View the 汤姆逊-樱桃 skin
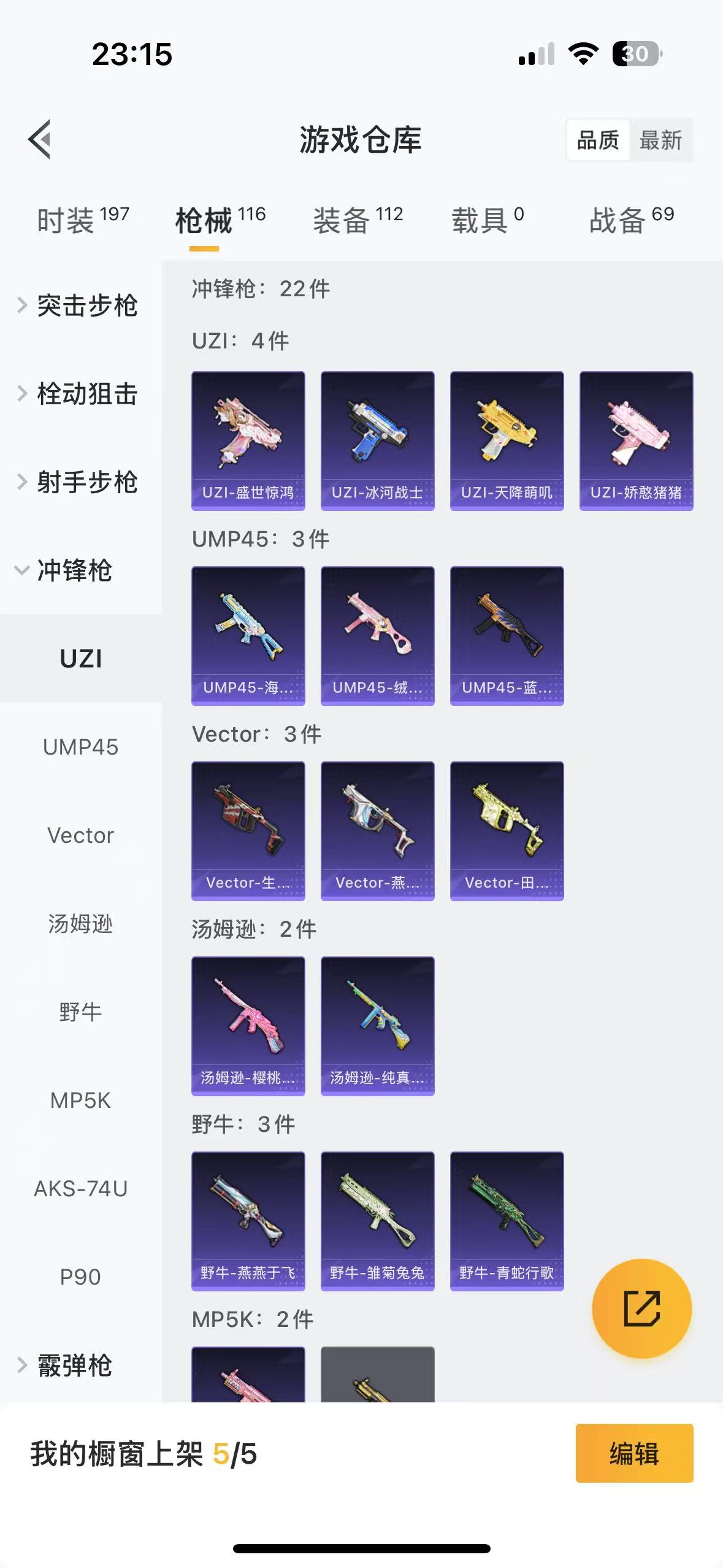The width and height of the screenshot is (723, 1568). (248, 1026)
